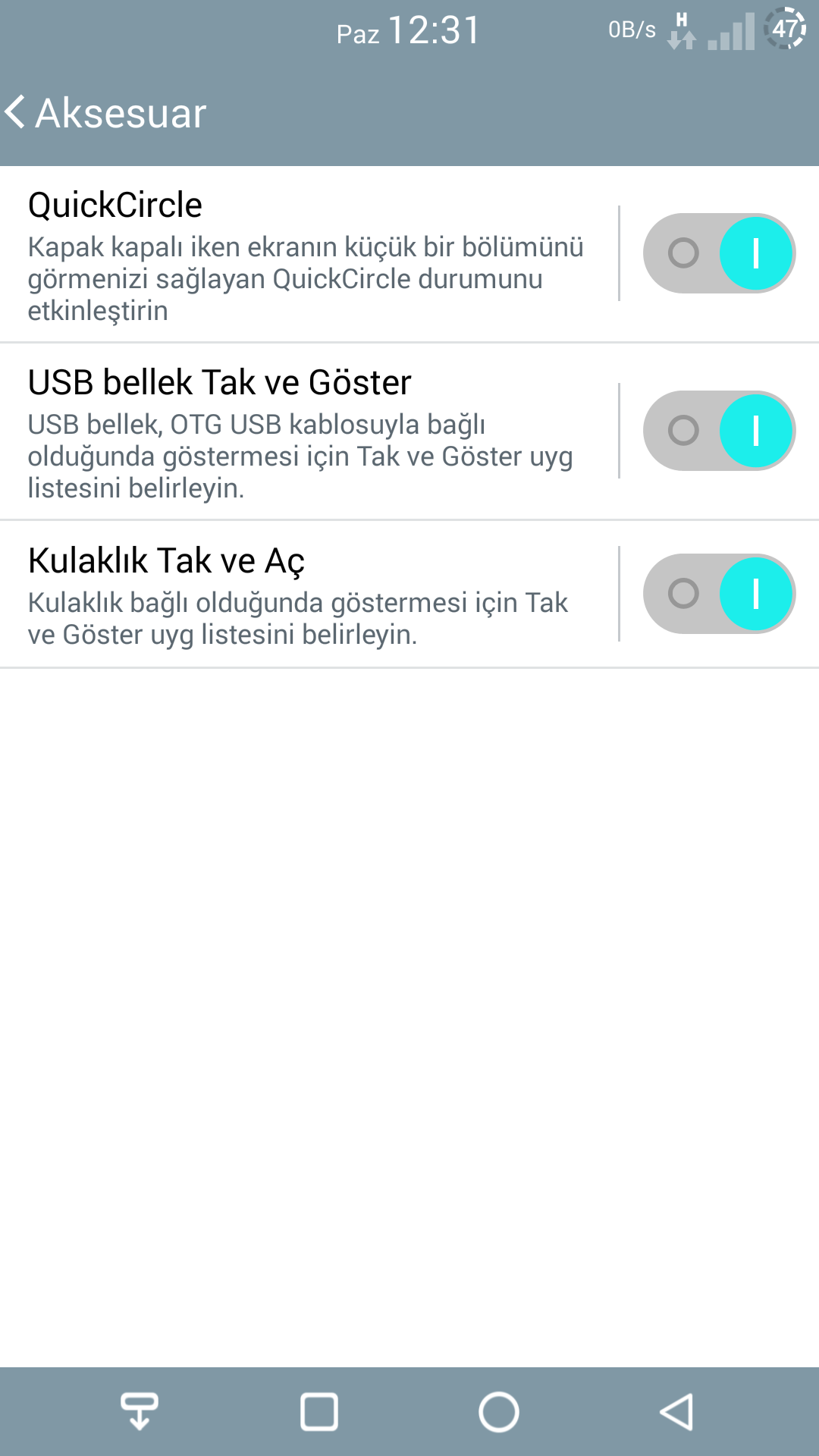The image size is (819, 1456).
Task: Turn off the QuickCircle switch
Action: [719, 253]
